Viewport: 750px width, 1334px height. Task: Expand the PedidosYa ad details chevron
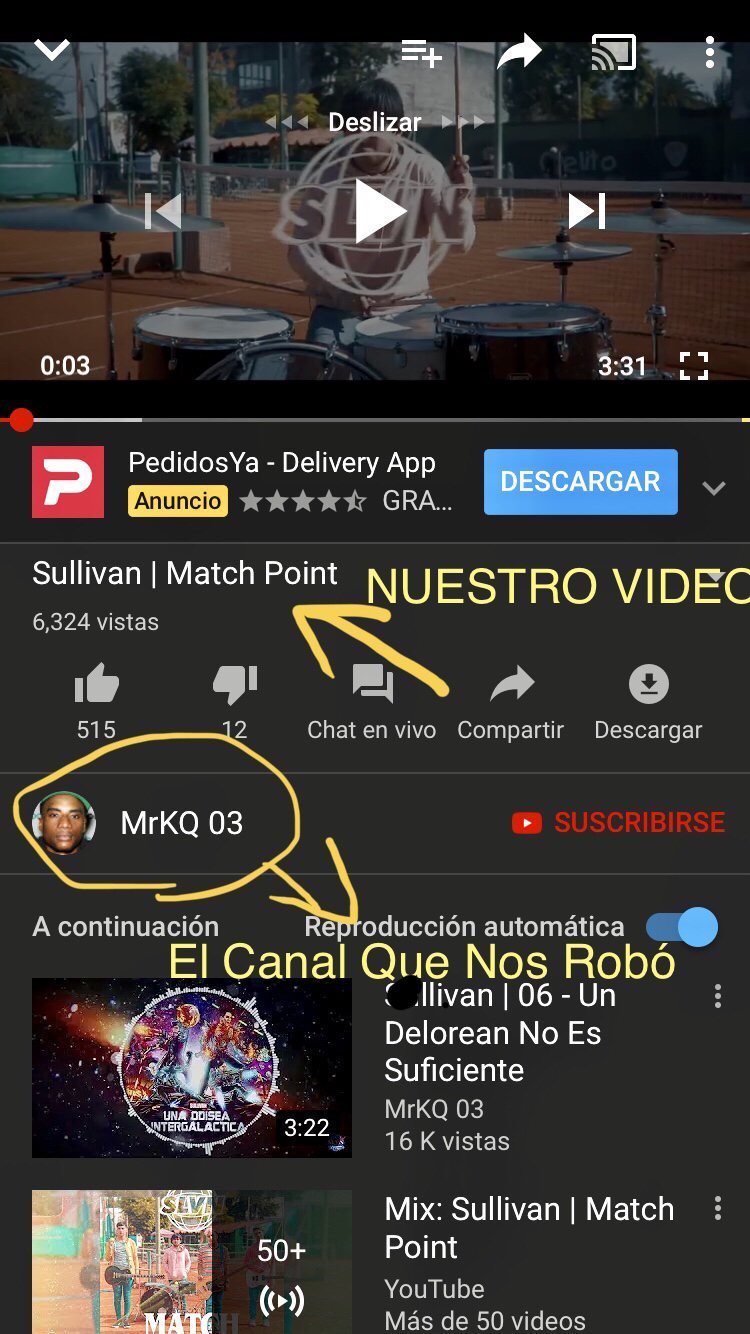(x=713, y=488)
